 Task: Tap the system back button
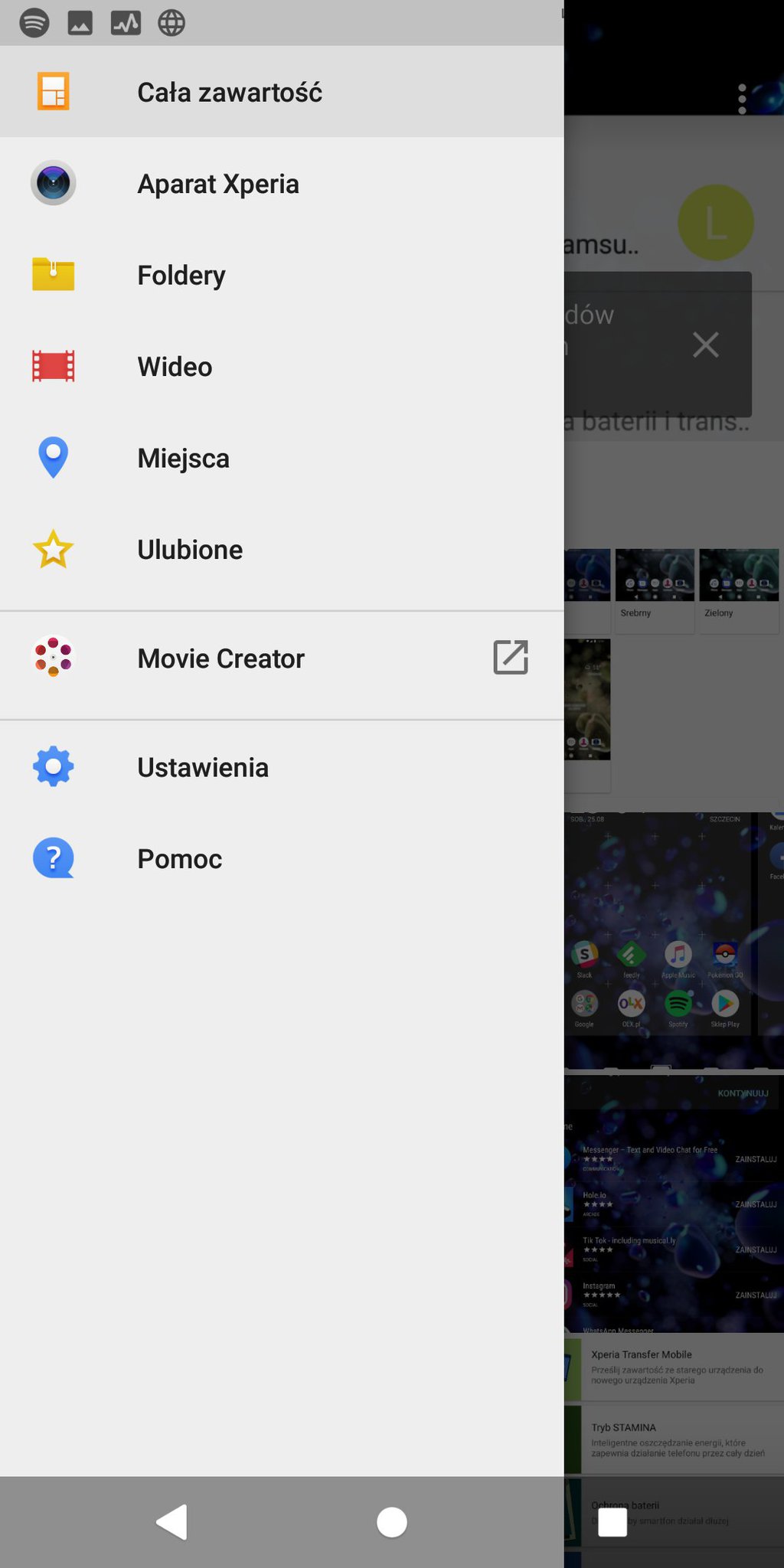(172, 1522)
